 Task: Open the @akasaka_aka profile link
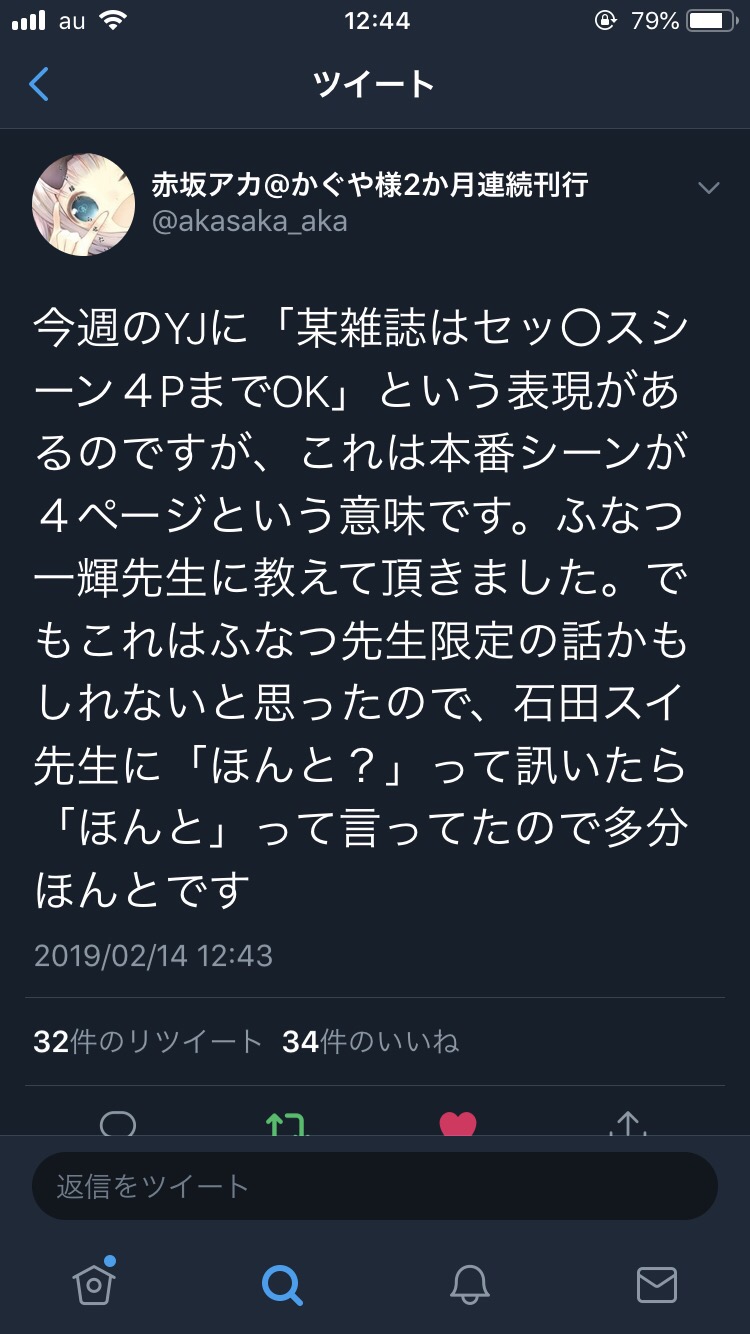point(249,221)
